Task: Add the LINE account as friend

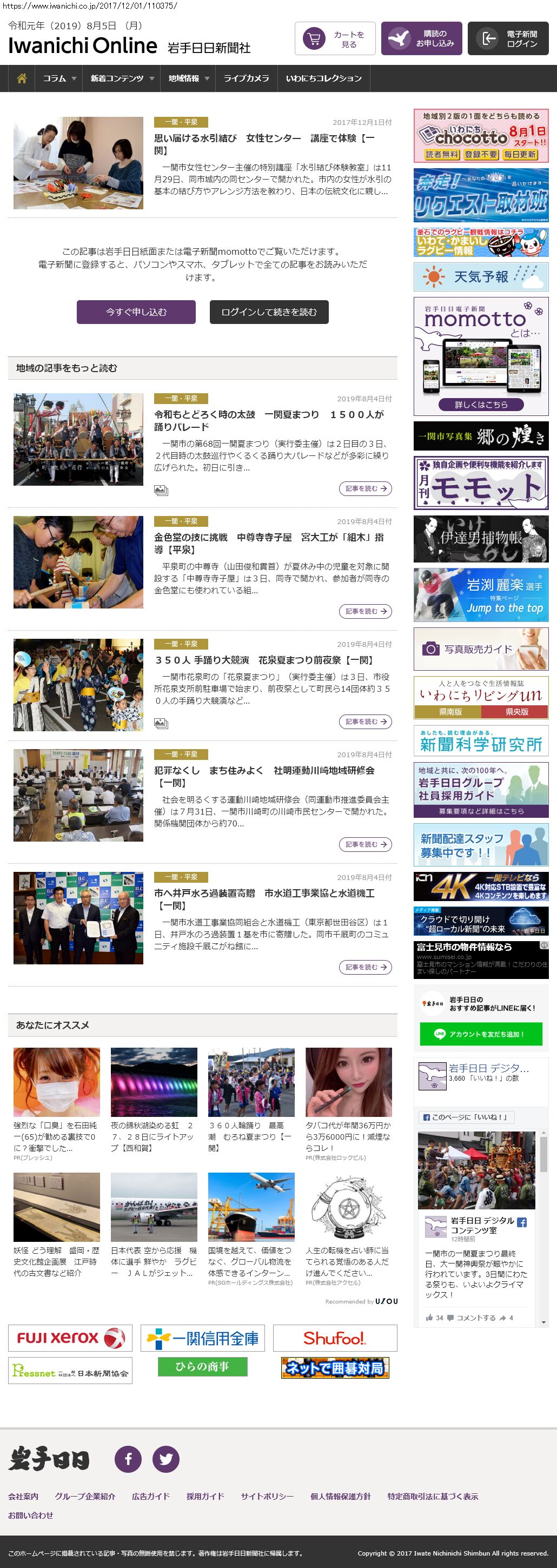Action: pyautogui.click(x=480, y=1034)
